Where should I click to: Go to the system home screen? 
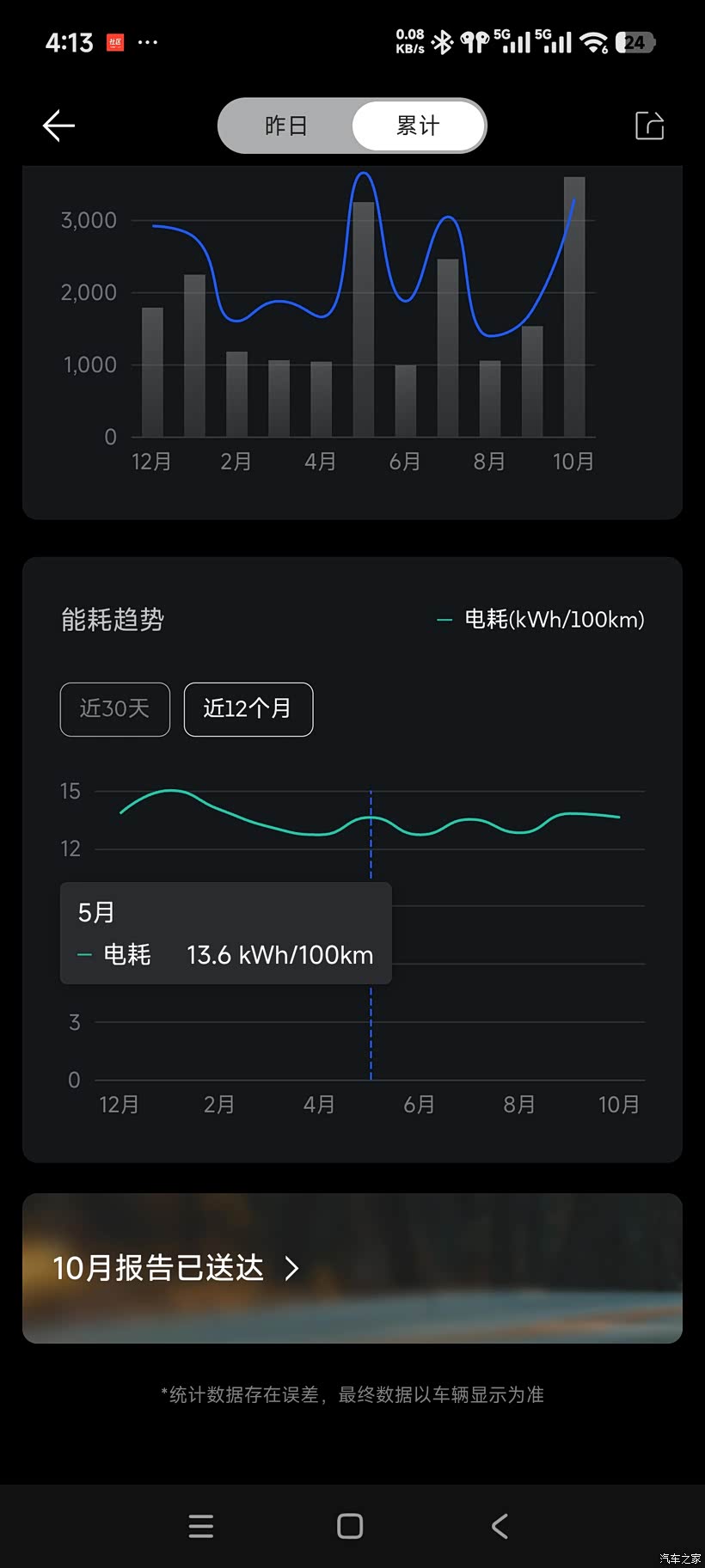coord(350,1526)
